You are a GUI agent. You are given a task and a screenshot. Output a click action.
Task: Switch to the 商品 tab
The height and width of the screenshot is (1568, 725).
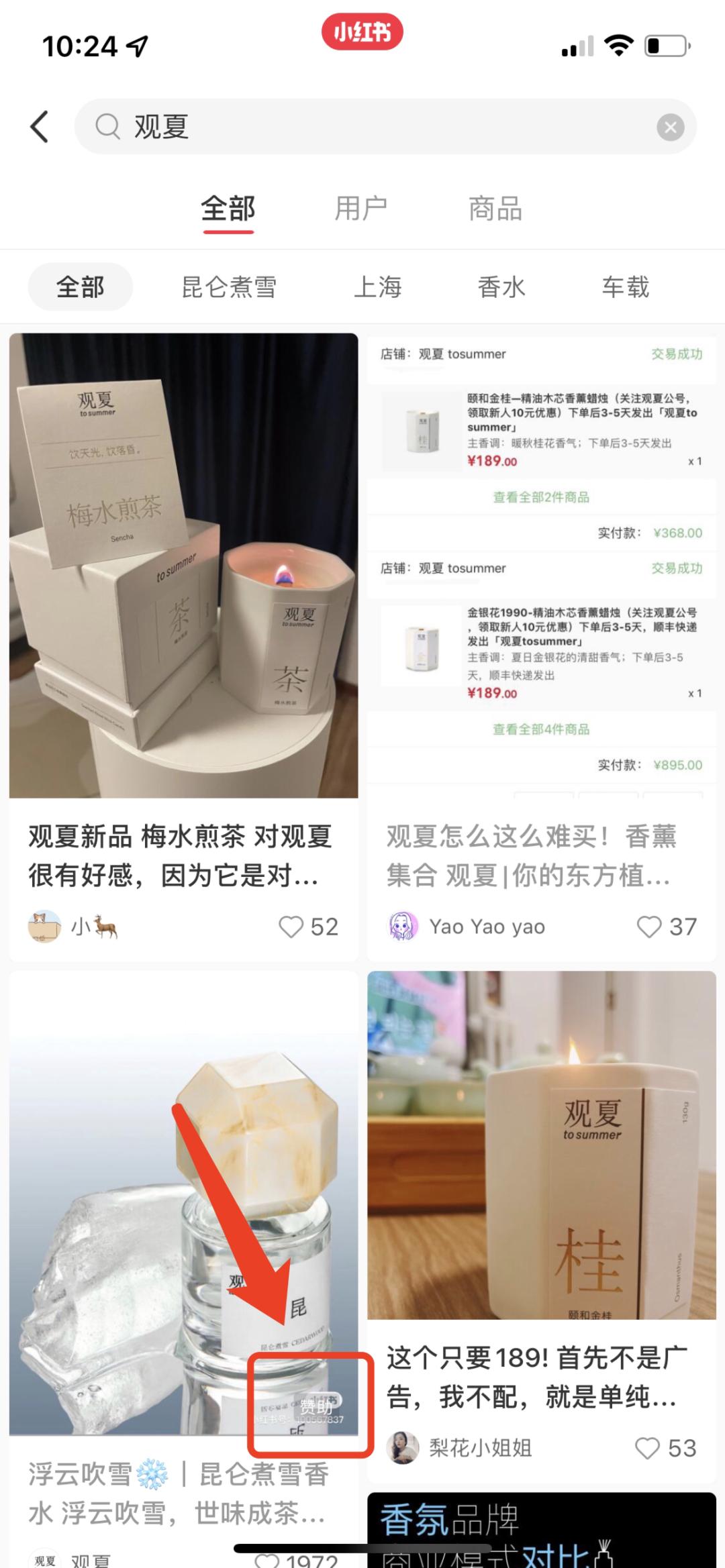(x=495, y=209)
